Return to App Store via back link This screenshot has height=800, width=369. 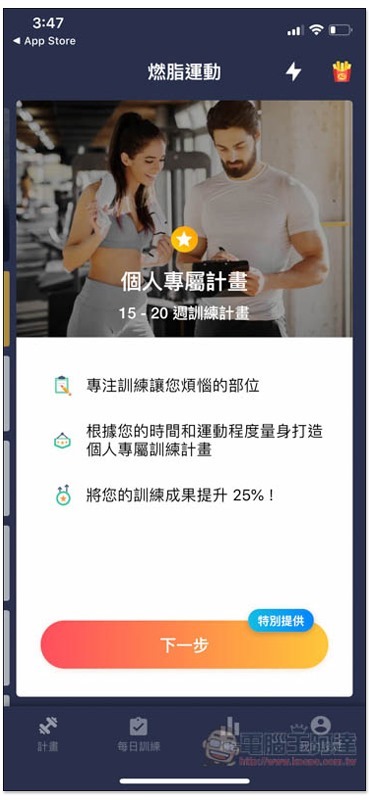click(x=44, y=41)
